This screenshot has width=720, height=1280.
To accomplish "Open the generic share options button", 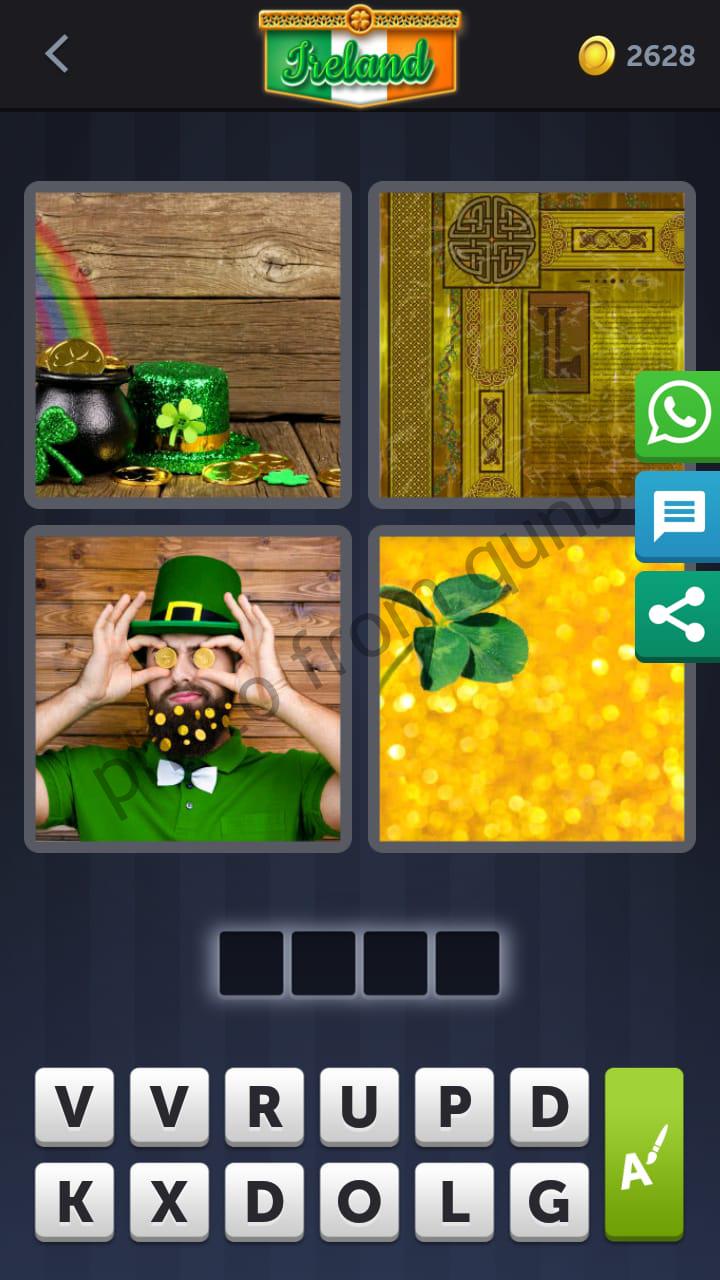I will (678, 616).
